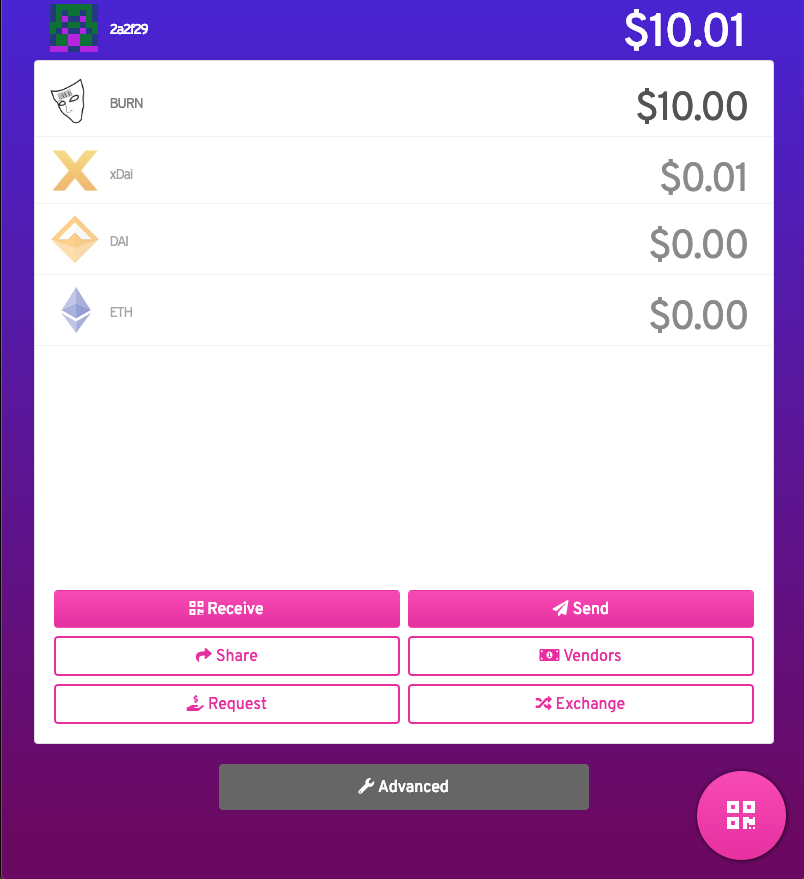Tap the Receive button
The height and width of the screenshot is (879, 804).
[x=227, y=608]
